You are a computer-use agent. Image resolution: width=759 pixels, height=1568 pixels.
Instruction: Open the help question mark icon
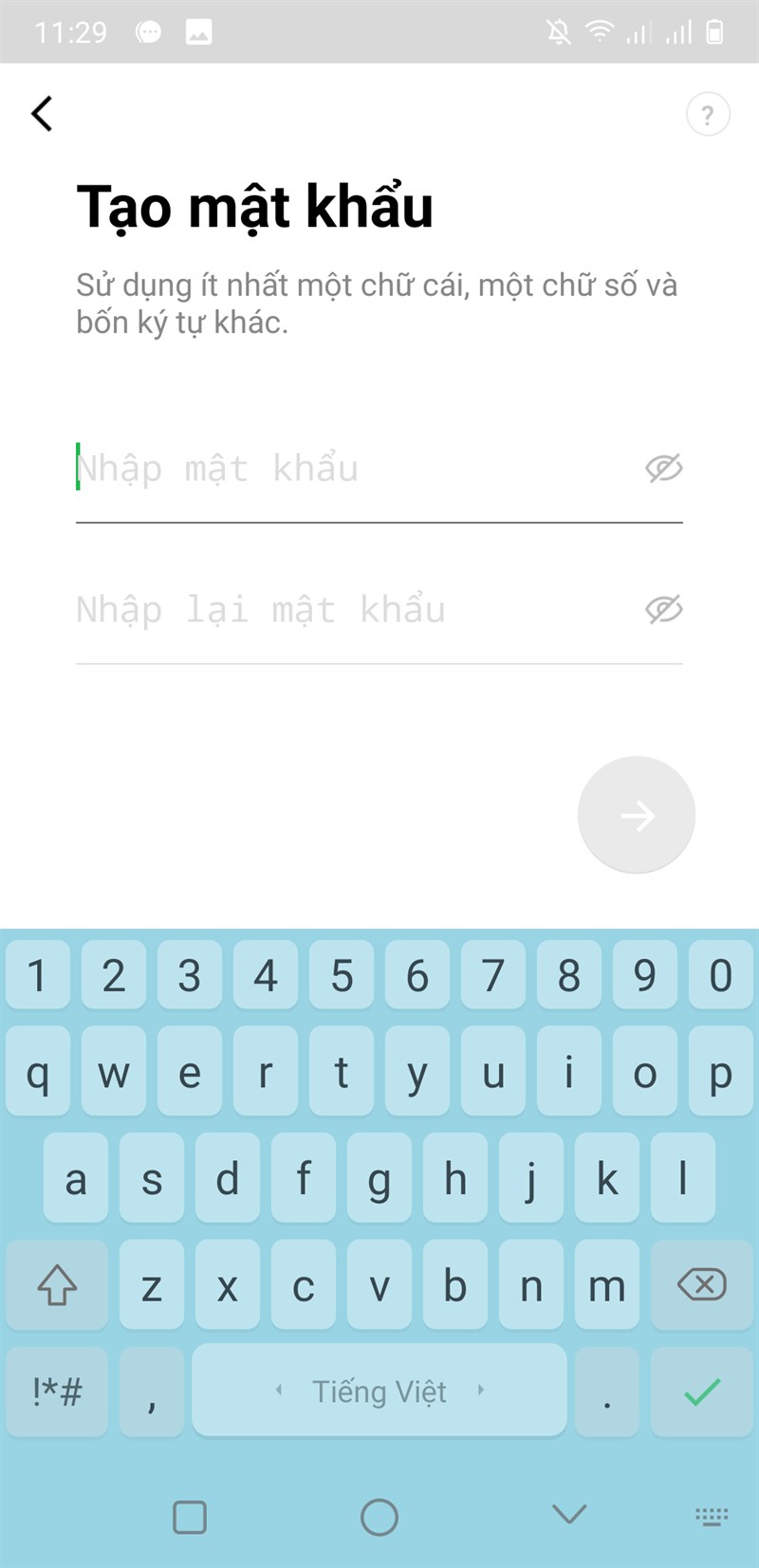707,115
